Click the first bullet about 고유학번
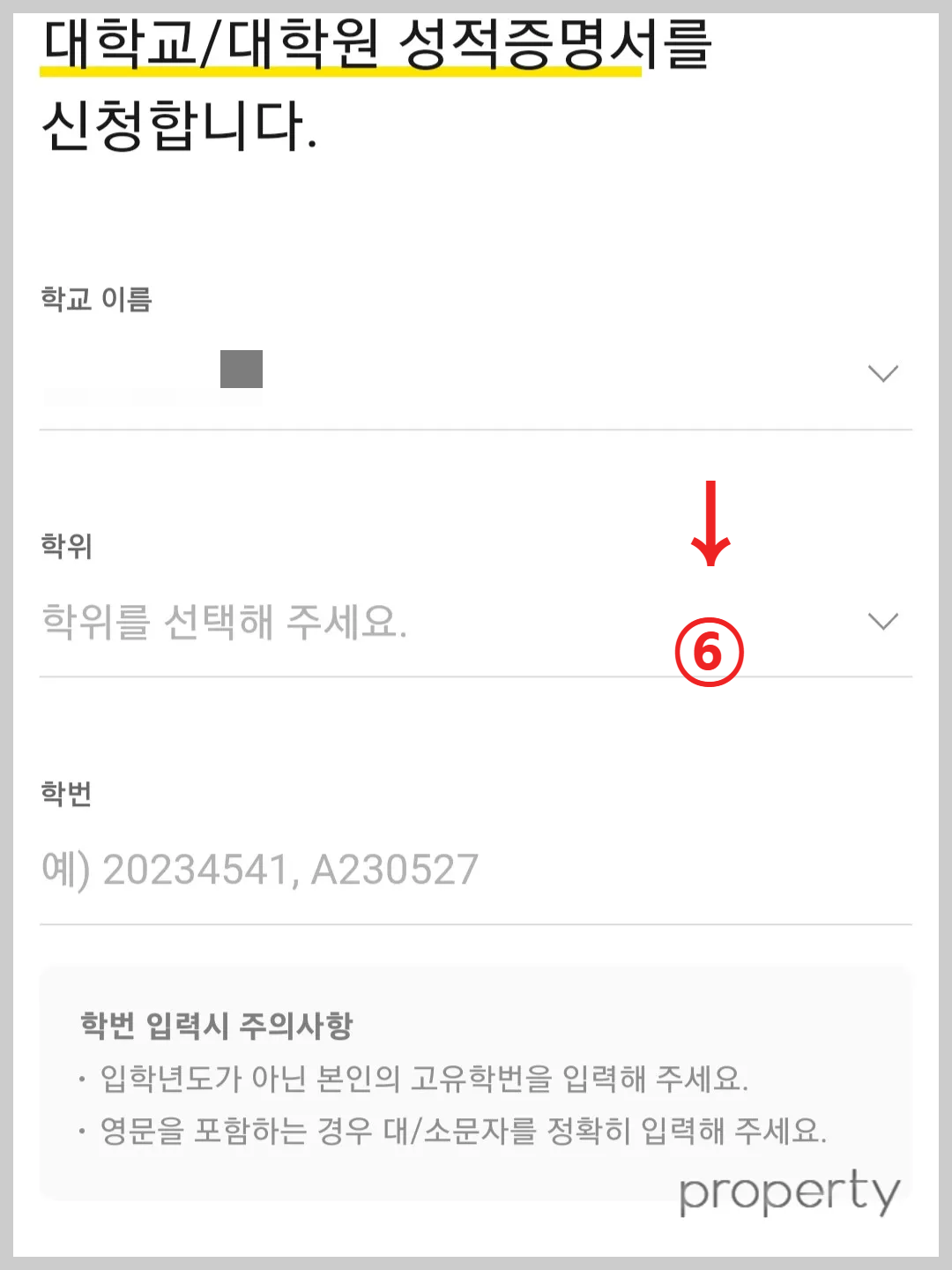 414,1076
